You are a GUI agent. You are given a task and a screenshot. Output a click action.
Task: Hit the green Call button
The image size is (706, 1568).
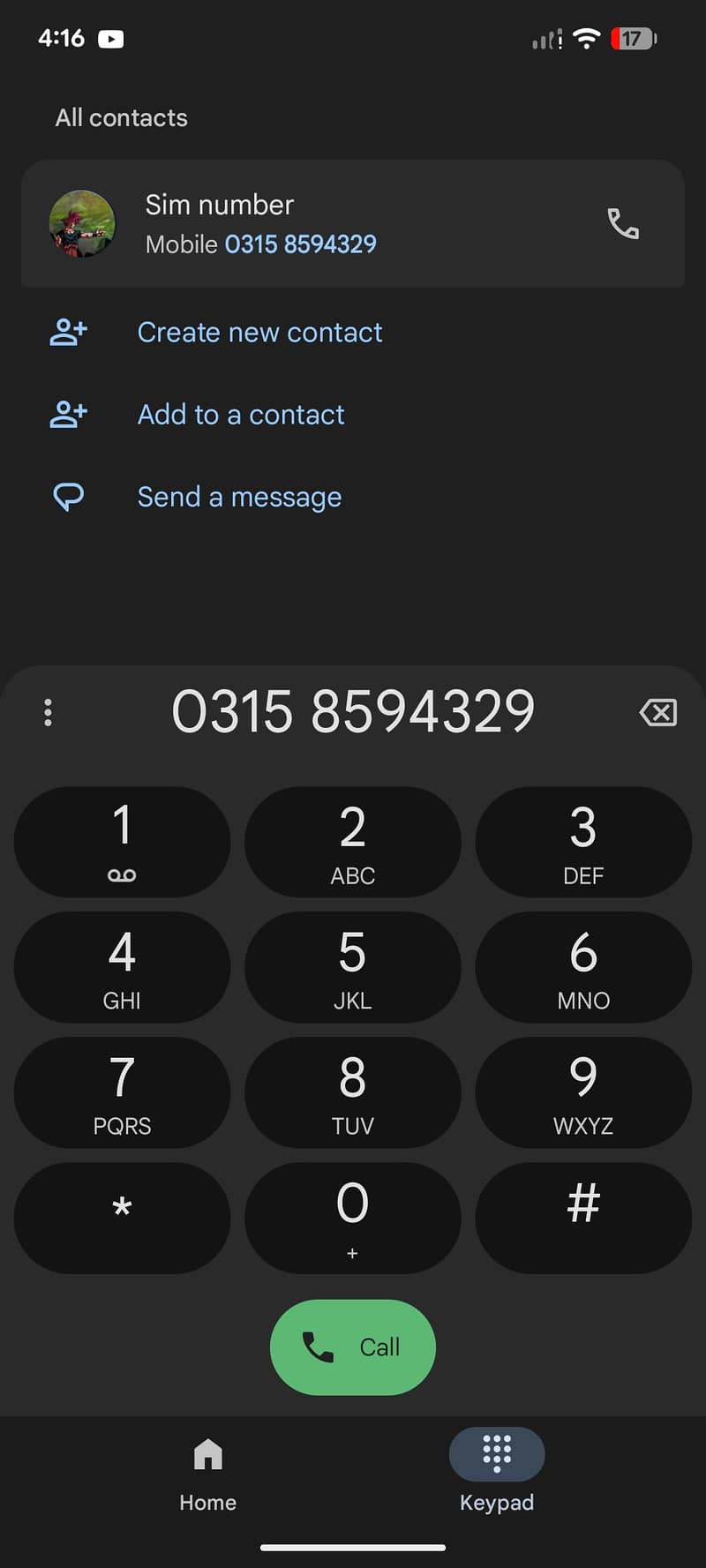pos(353,1347)
